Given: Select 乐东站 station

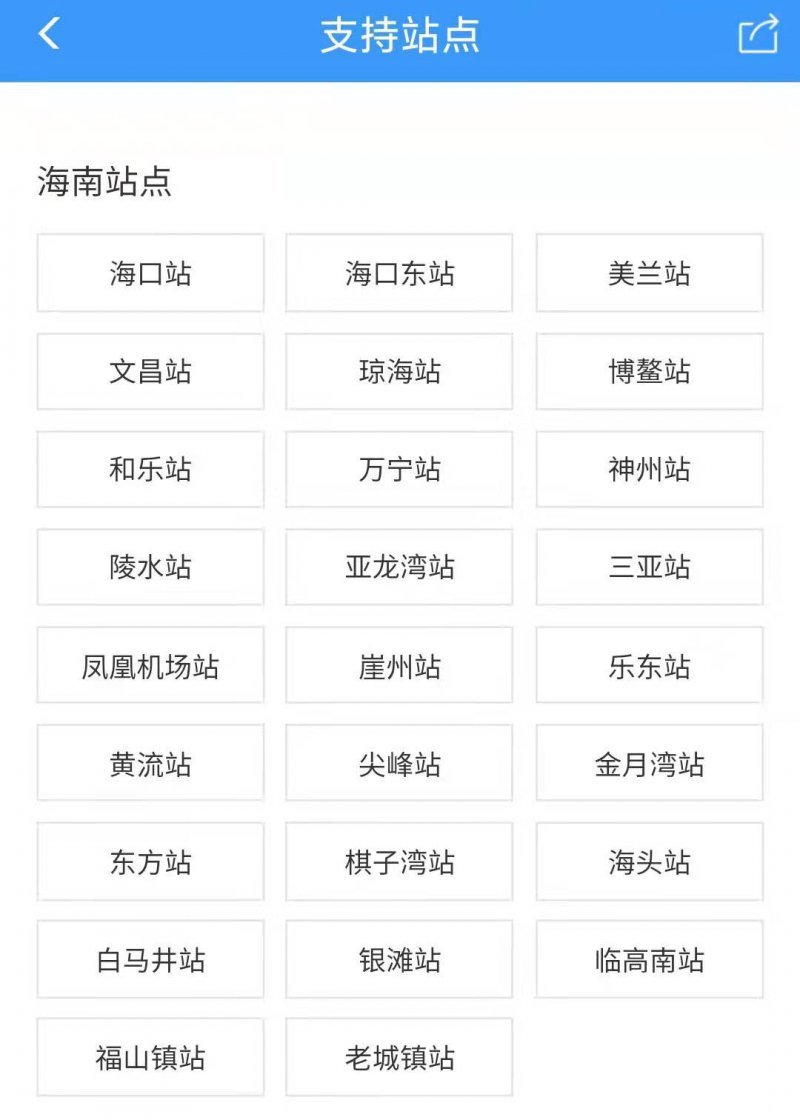Looking at the screenshot, I should [x=649, y=665].
